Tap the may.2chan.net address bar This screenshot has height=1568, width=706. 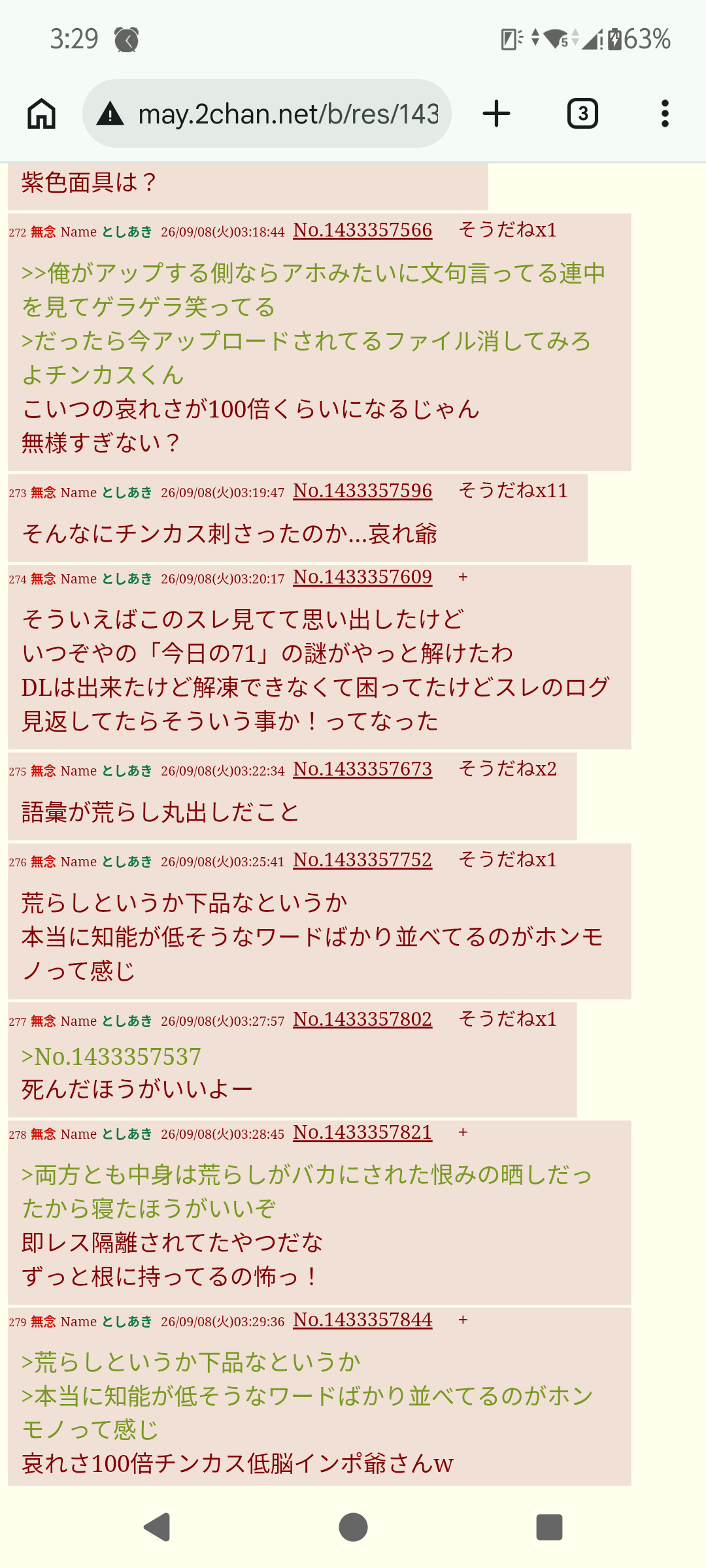(267, 114)
